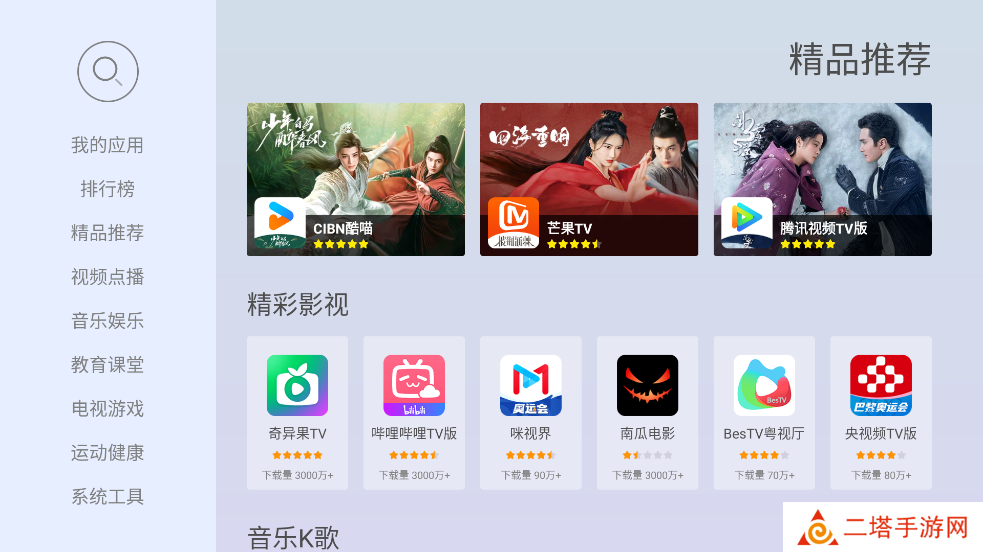Open the CIBN酷喵 featured banner
The image size is (983, 552).
(x=355, y=179)
